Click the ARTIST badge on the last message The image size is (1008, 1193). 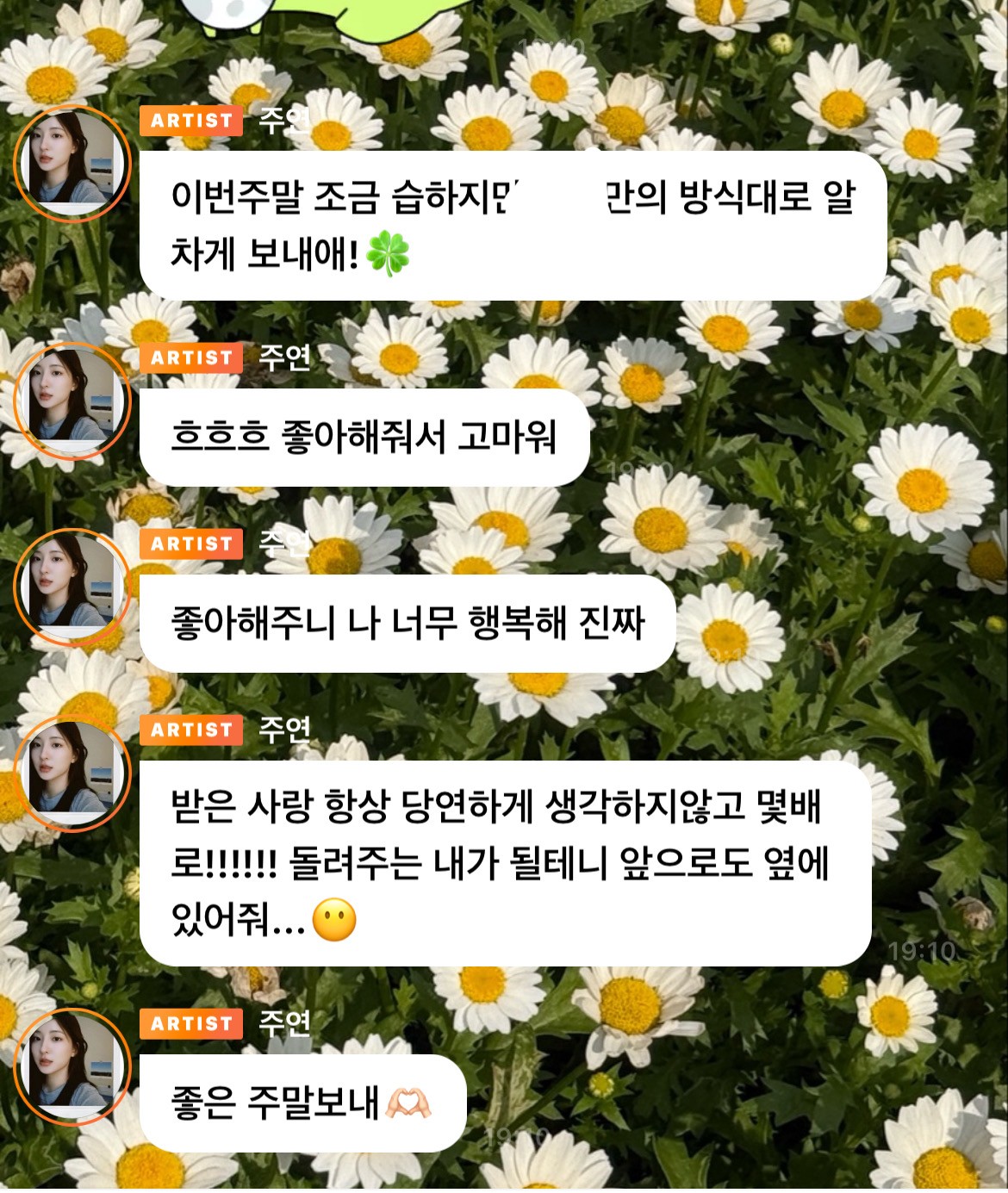click(x=191, y=1024)
